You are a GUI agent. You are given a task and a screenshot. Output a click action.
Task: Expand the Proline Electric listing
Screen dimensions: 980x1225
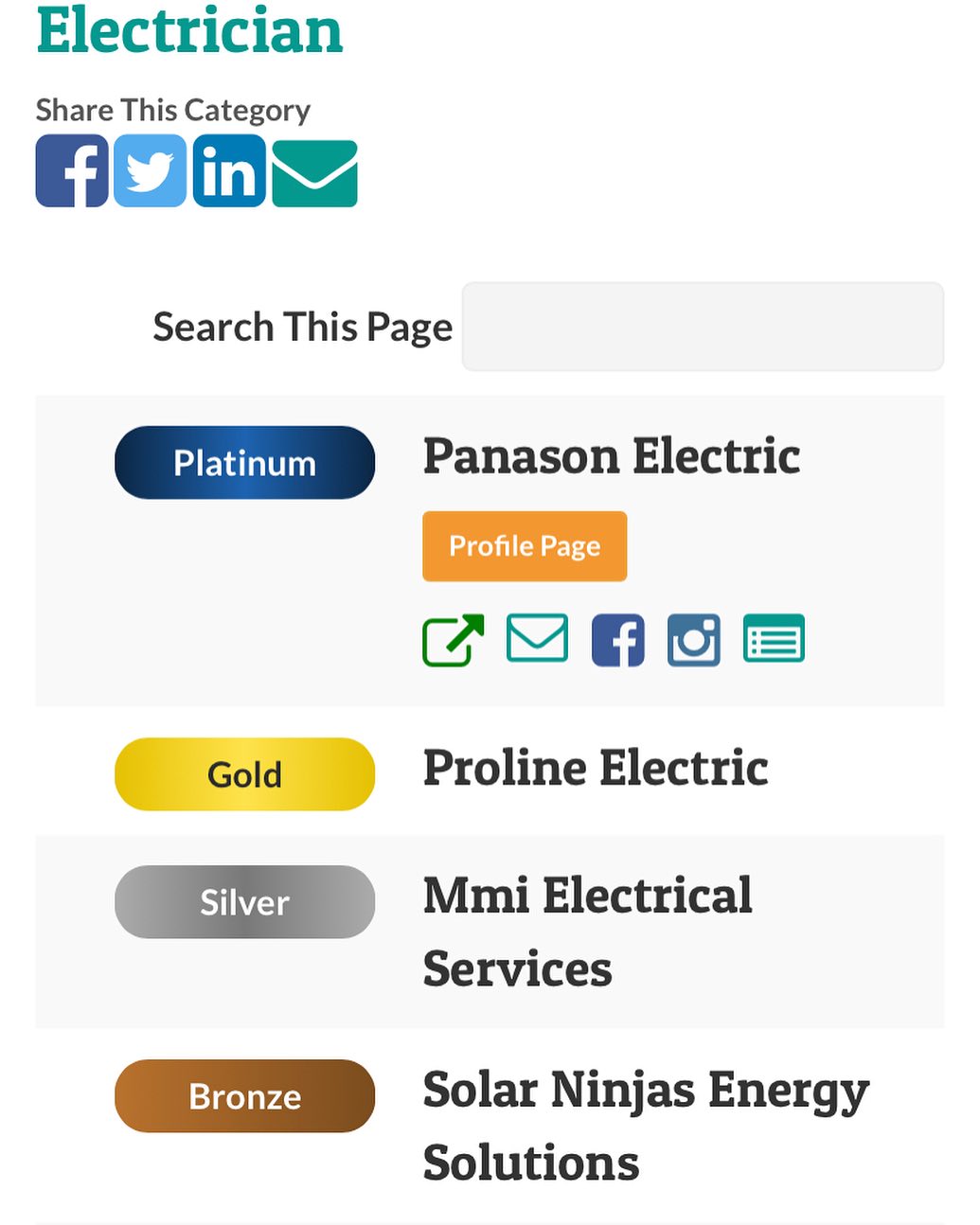pyautogui.click(x=595, y=768)
